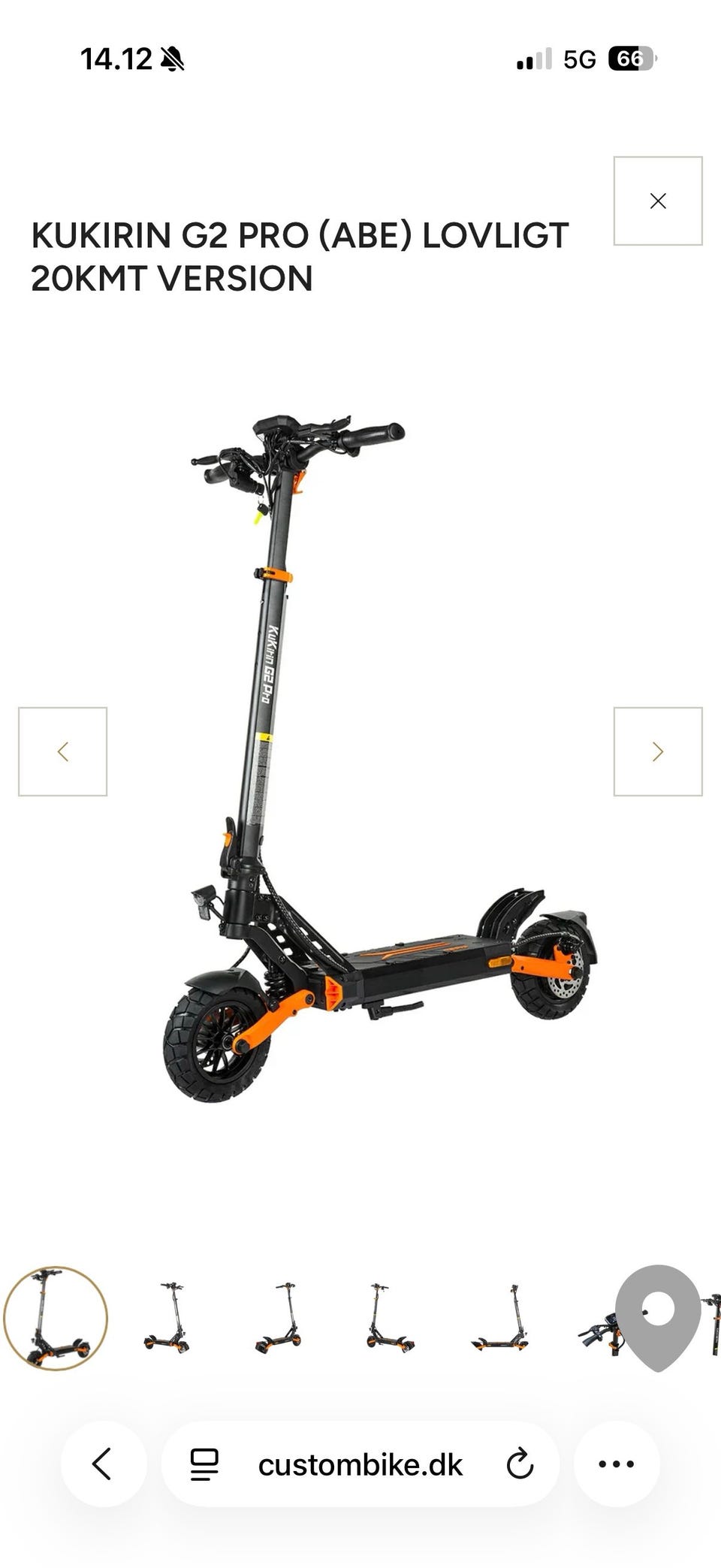Reload the page
Image resolution: width=721 pixels, height=1568 pixels.
coord(520,1464)
